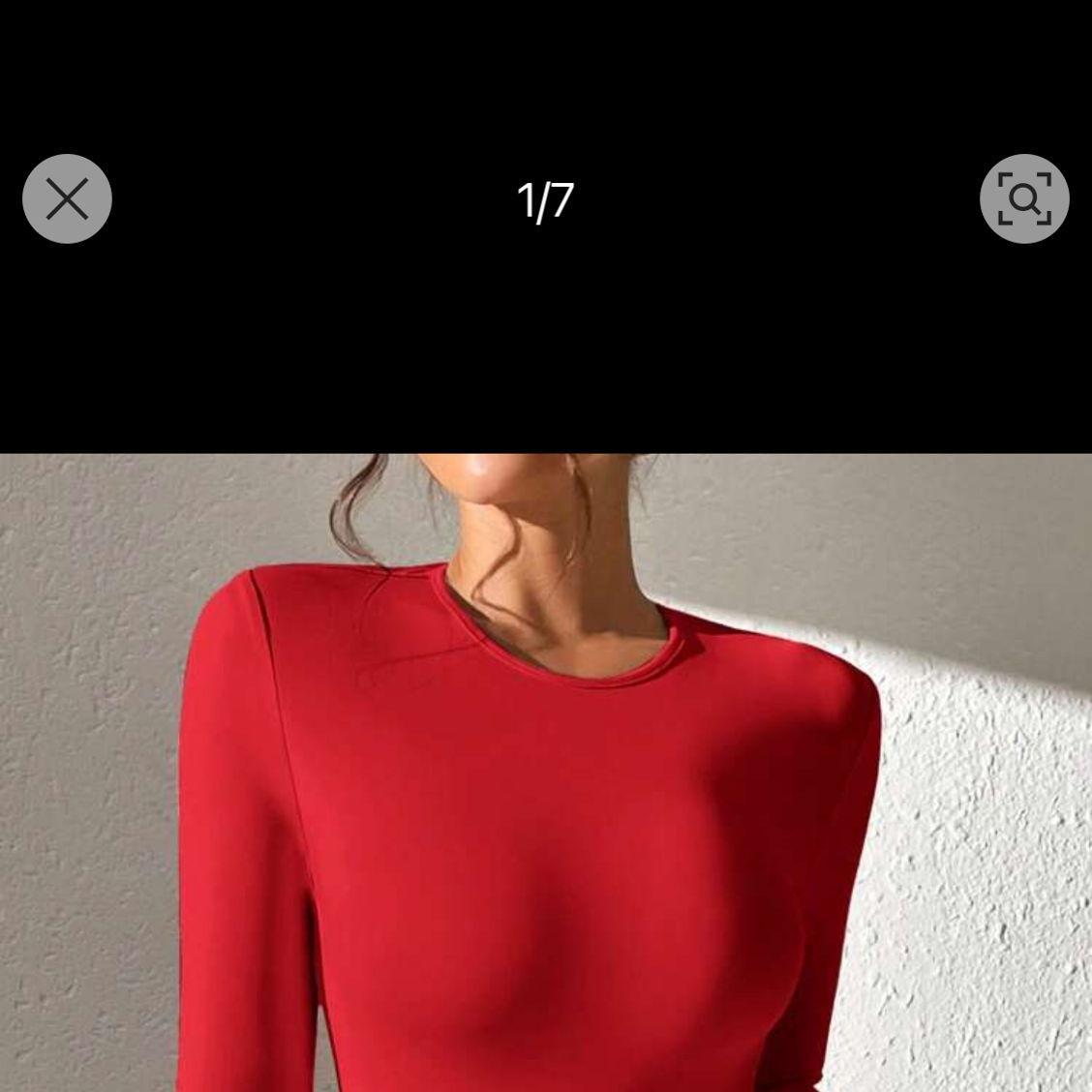This screenshot has width=1092, height=1092.
Task: Search for similar items by image
Action: coord(1023,199)
